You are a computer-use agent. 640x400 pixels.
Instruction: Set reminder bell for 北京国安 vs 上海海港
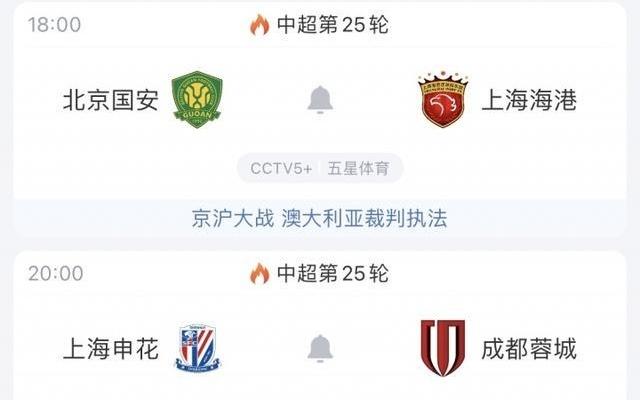(x=320, y=100)
